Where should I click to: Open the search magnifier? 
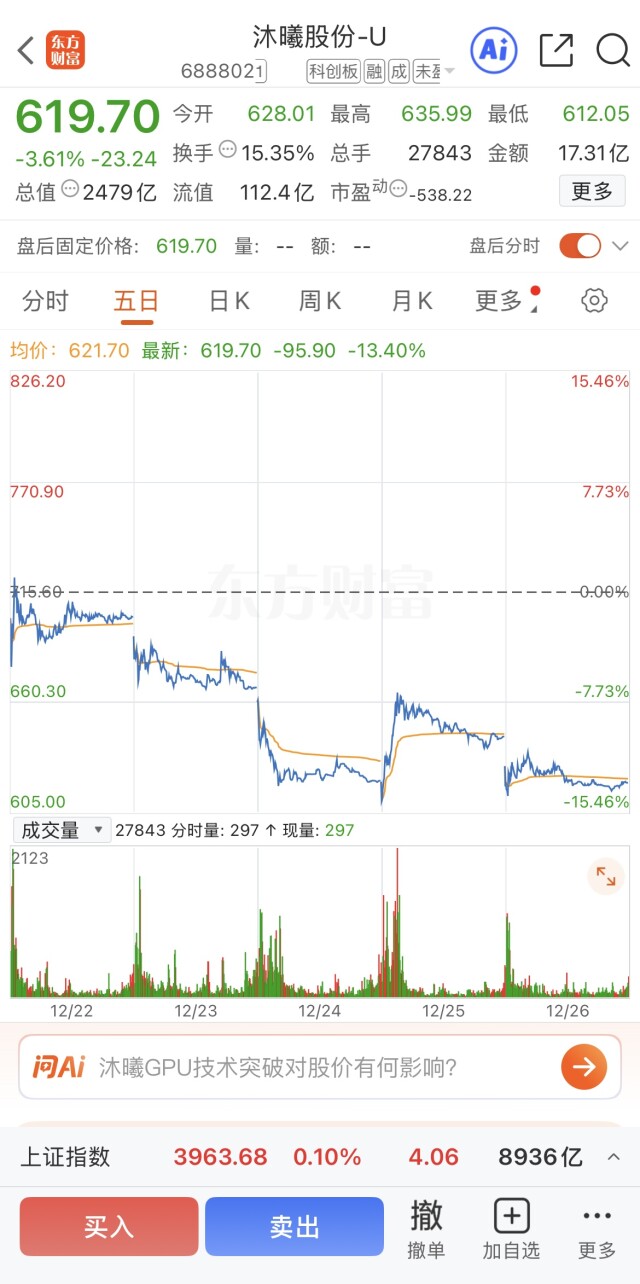click(x=611, y=49)
